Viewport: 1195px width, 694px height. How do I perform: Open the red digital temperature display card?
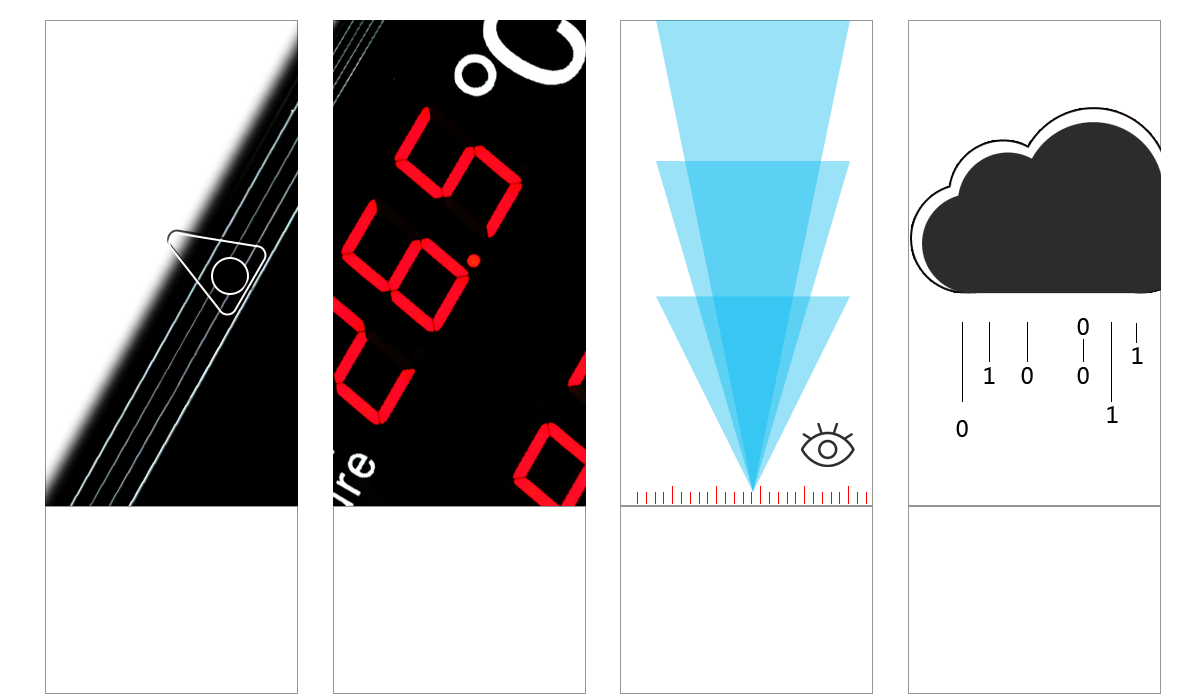(459, 263)
